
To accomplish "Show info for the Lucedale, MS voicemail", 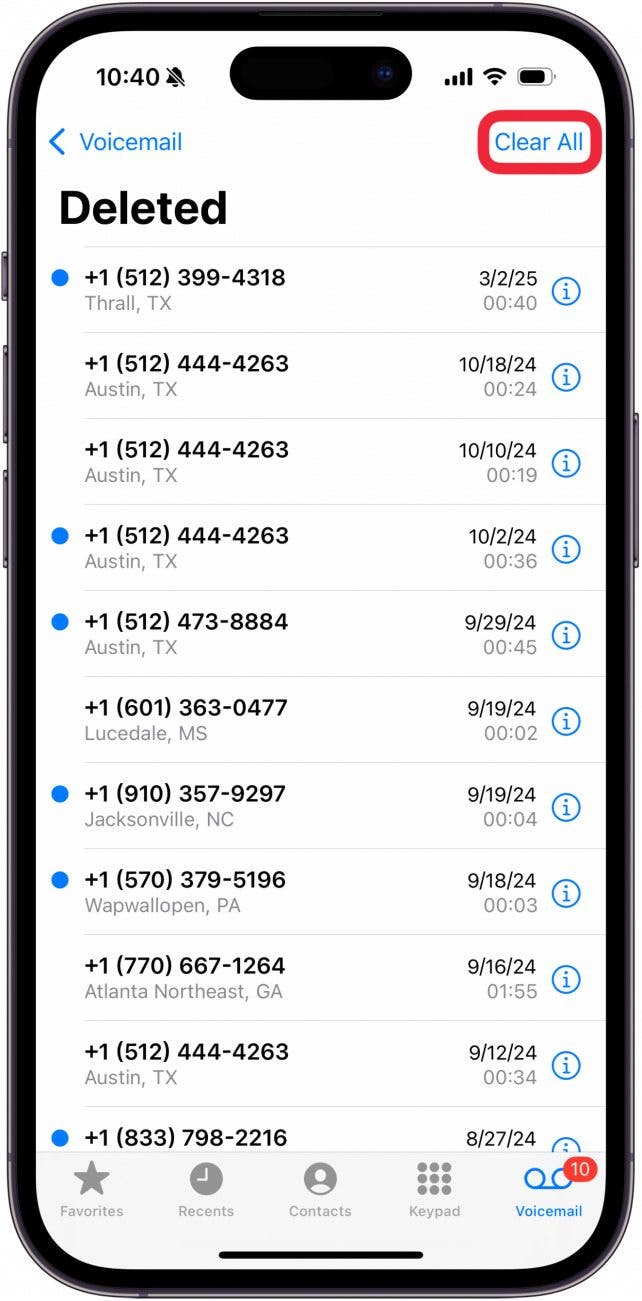I will point(566,721).
